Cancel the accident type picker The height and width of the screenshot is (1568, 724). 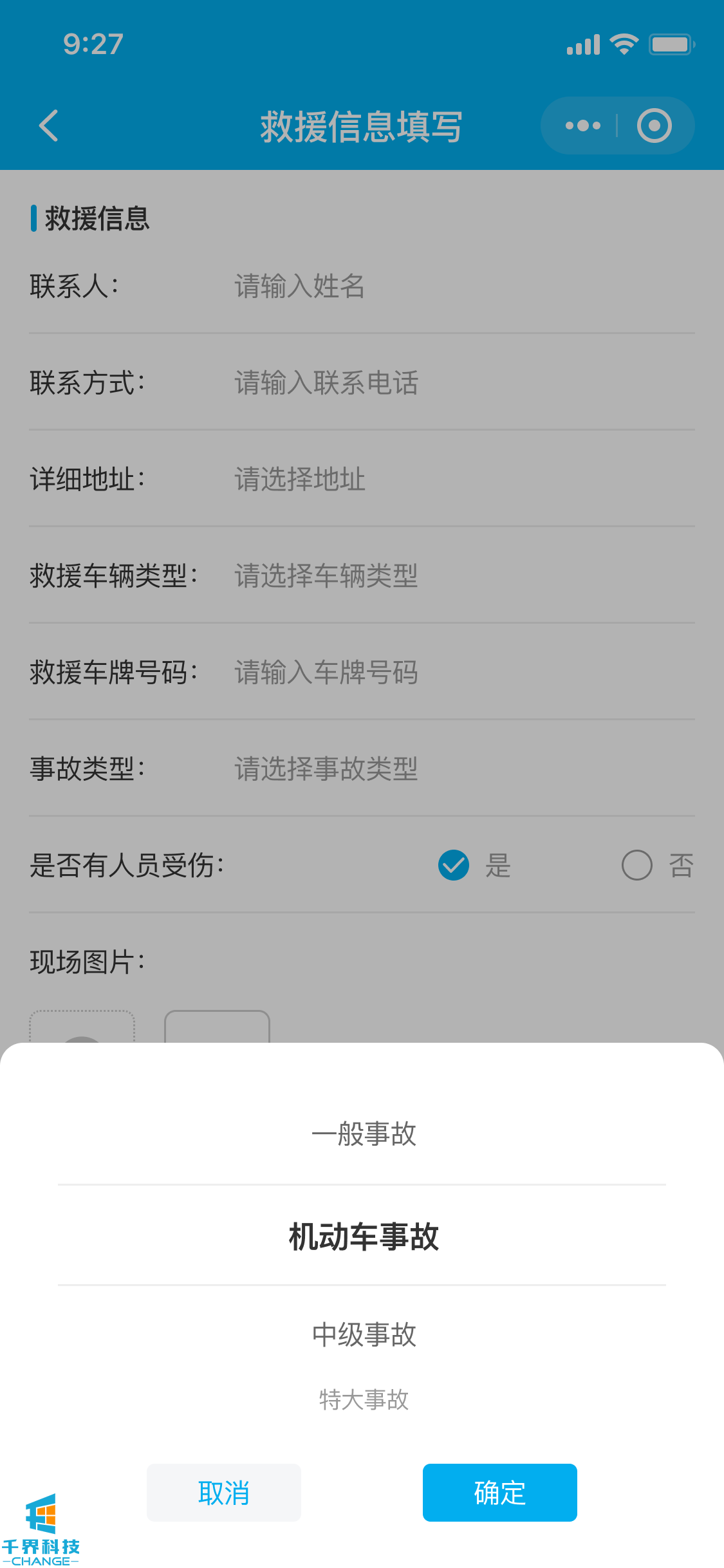tap(223, 1493)
